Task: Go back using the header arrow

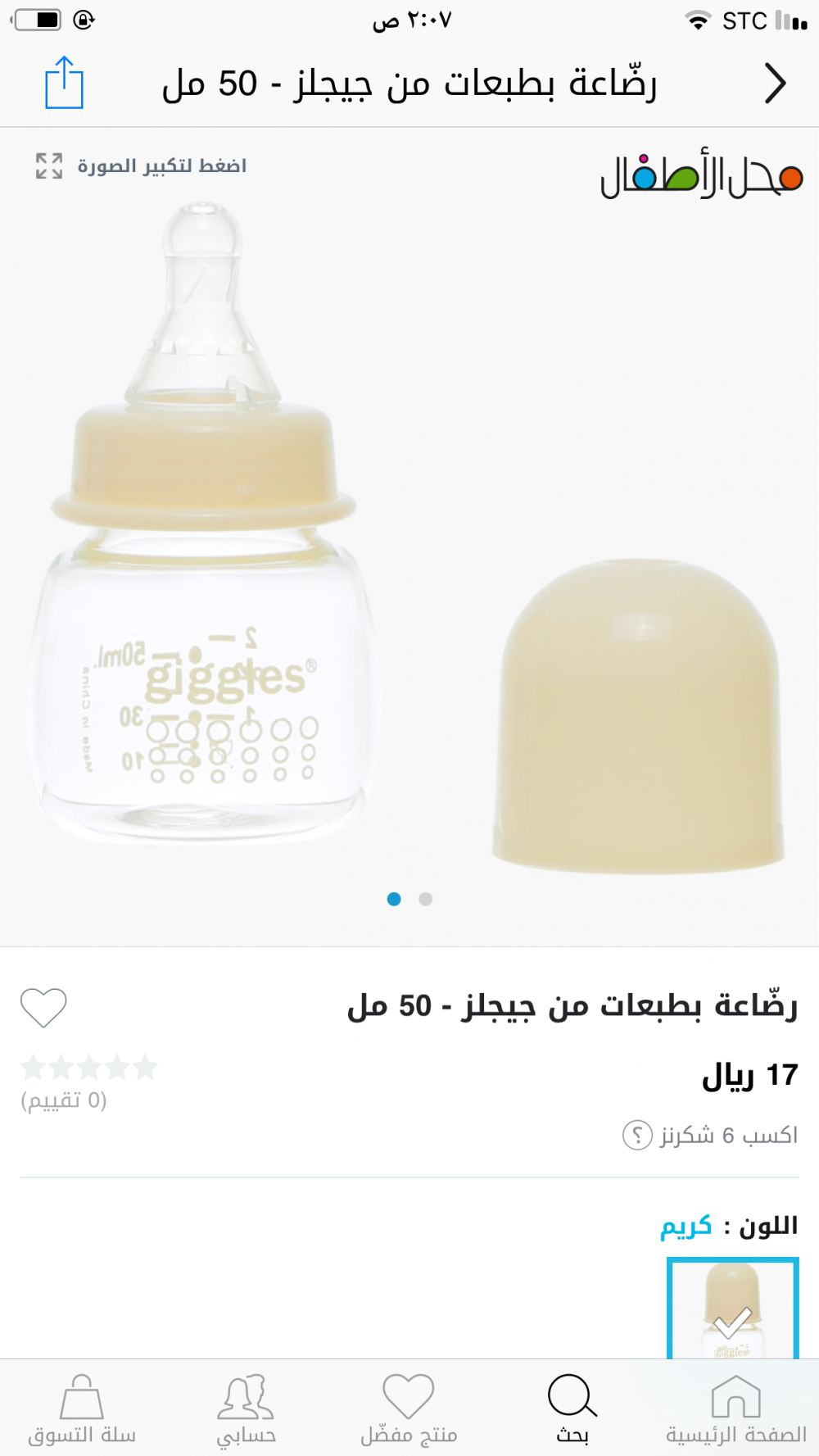Action: tap(774, 84)
